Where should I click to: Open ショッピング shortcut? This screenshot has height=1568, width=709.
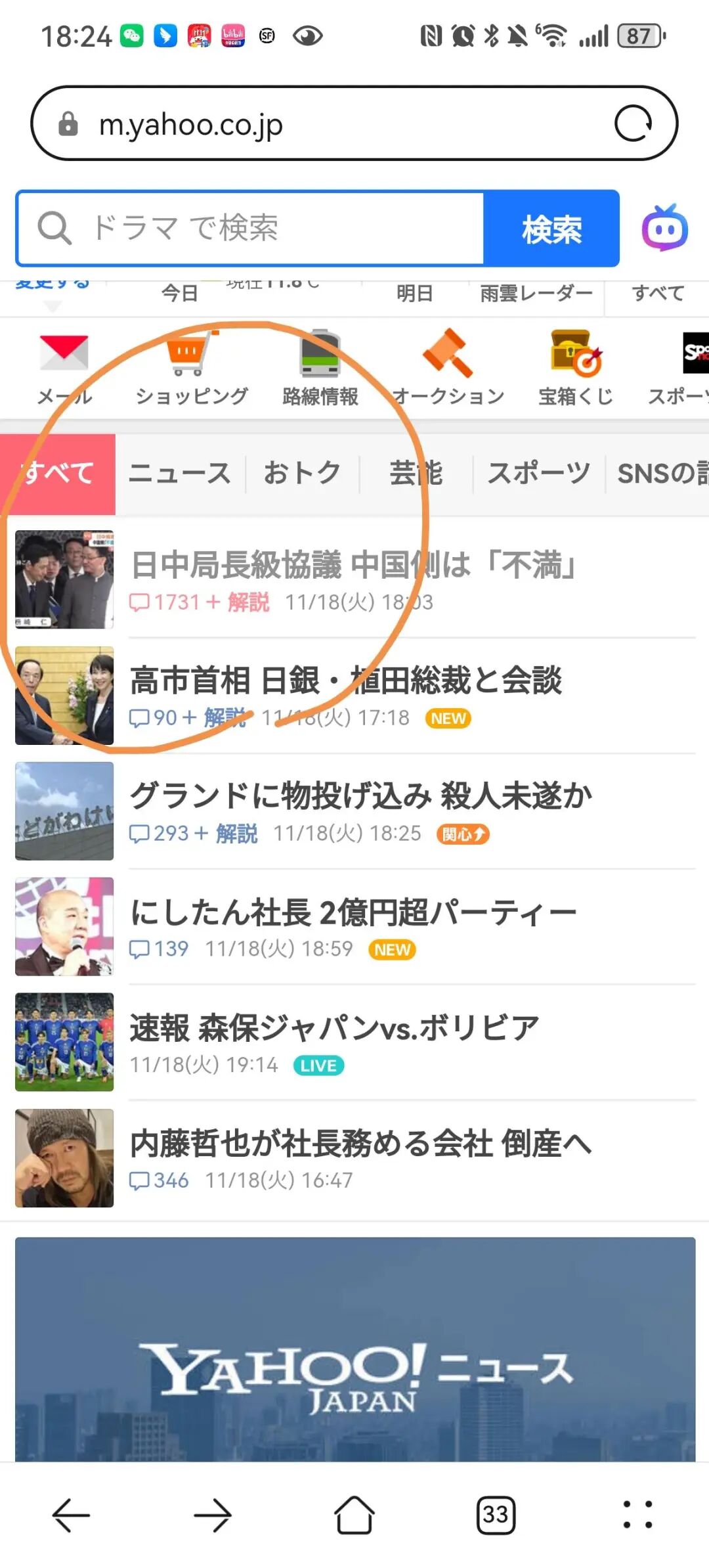tap(191, 368)
